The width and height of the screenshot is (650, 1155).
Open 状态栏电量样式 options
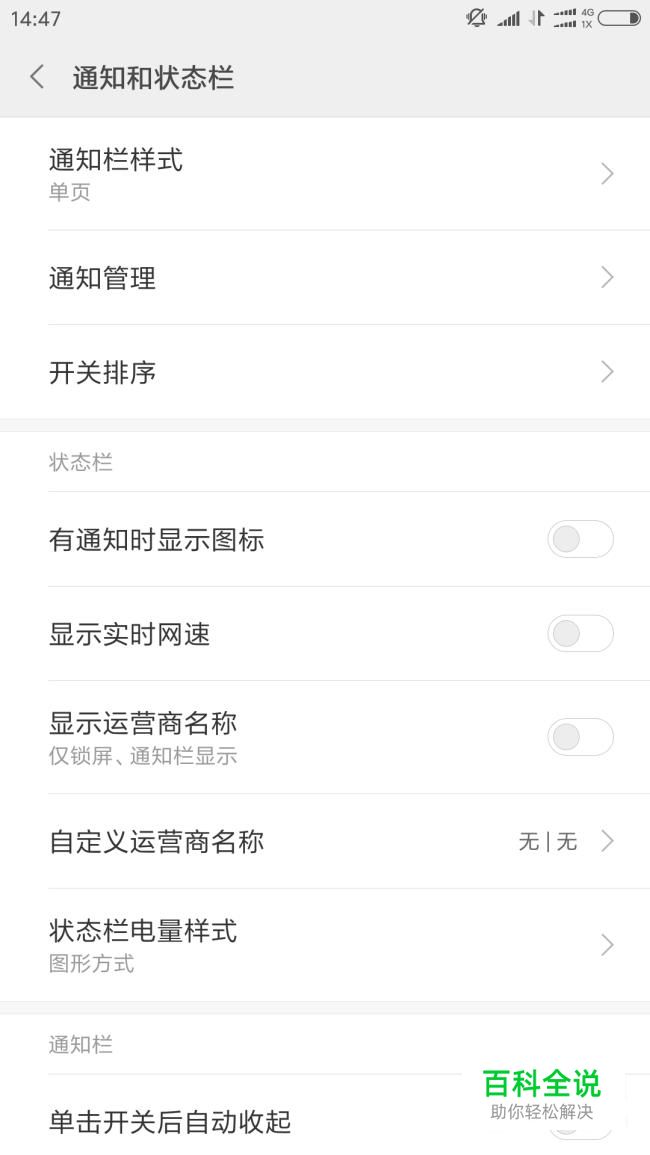click(325, 945)
